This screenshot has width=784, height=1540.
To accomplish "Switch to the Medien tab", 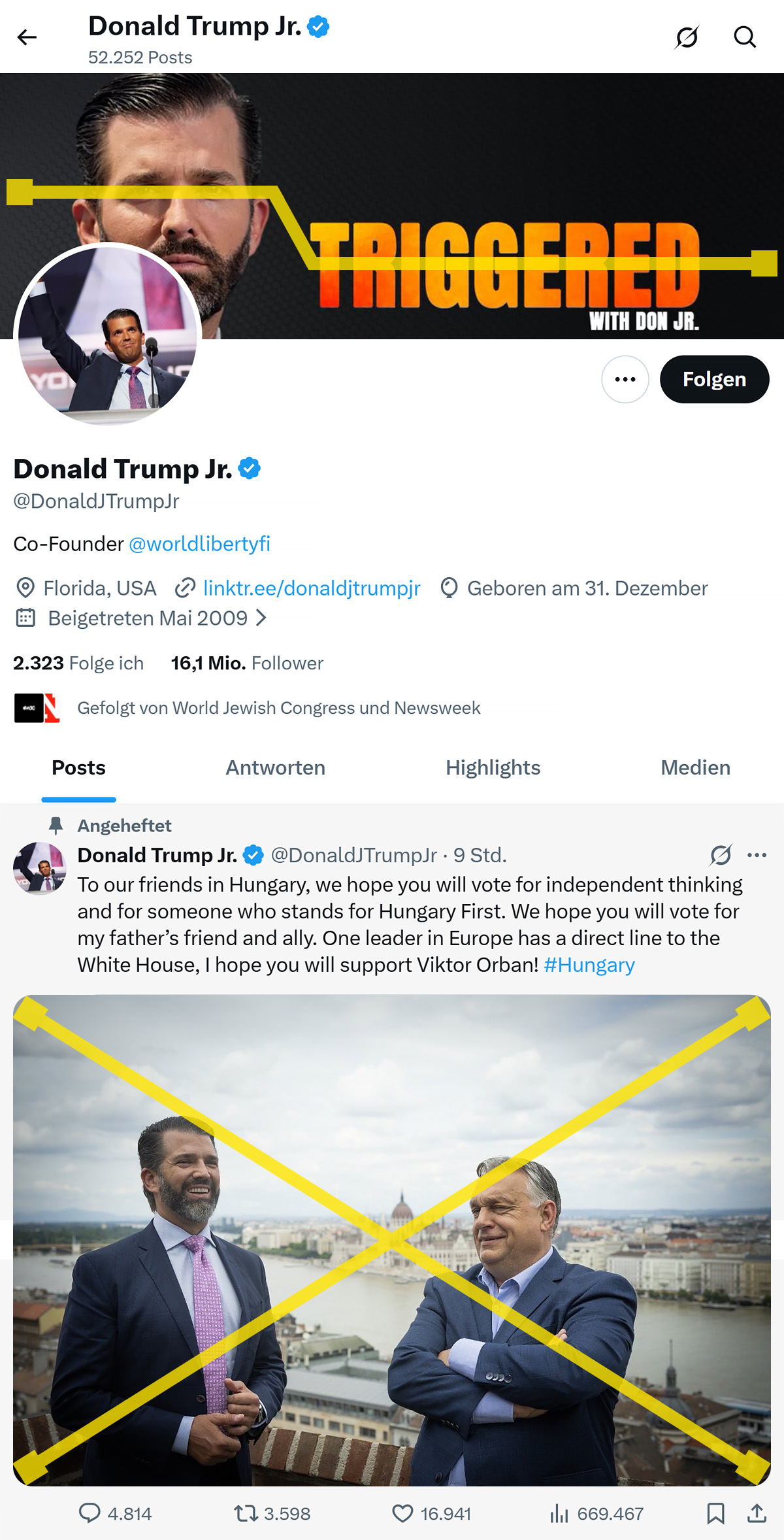I will (x=695, y=767).
